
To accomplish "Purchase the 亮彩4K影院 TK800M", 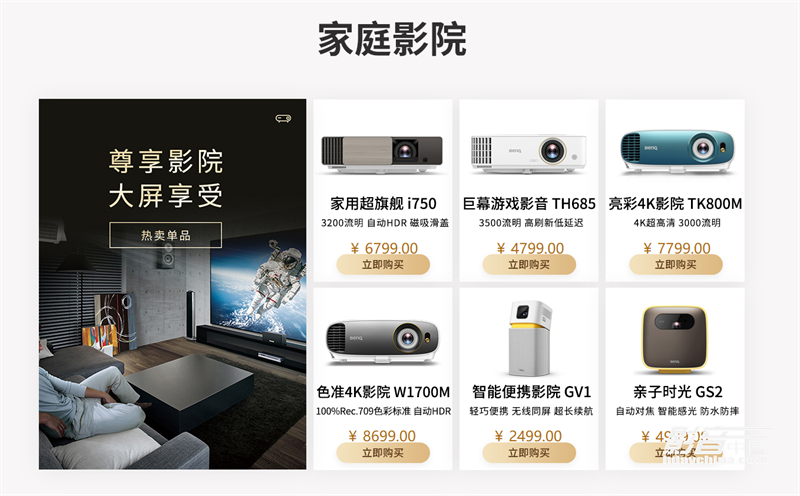I will pos(675,265).
